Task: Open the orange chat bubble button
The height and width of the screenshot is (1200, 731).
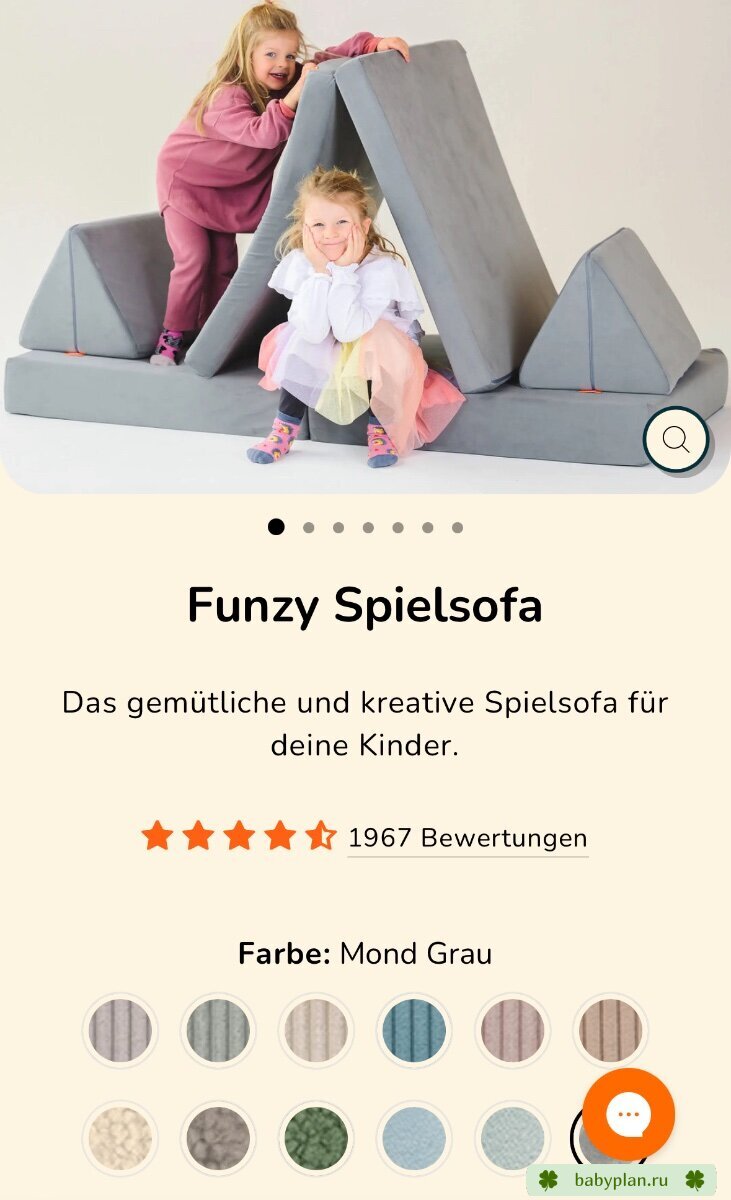Action: (x=629, y=1114)
